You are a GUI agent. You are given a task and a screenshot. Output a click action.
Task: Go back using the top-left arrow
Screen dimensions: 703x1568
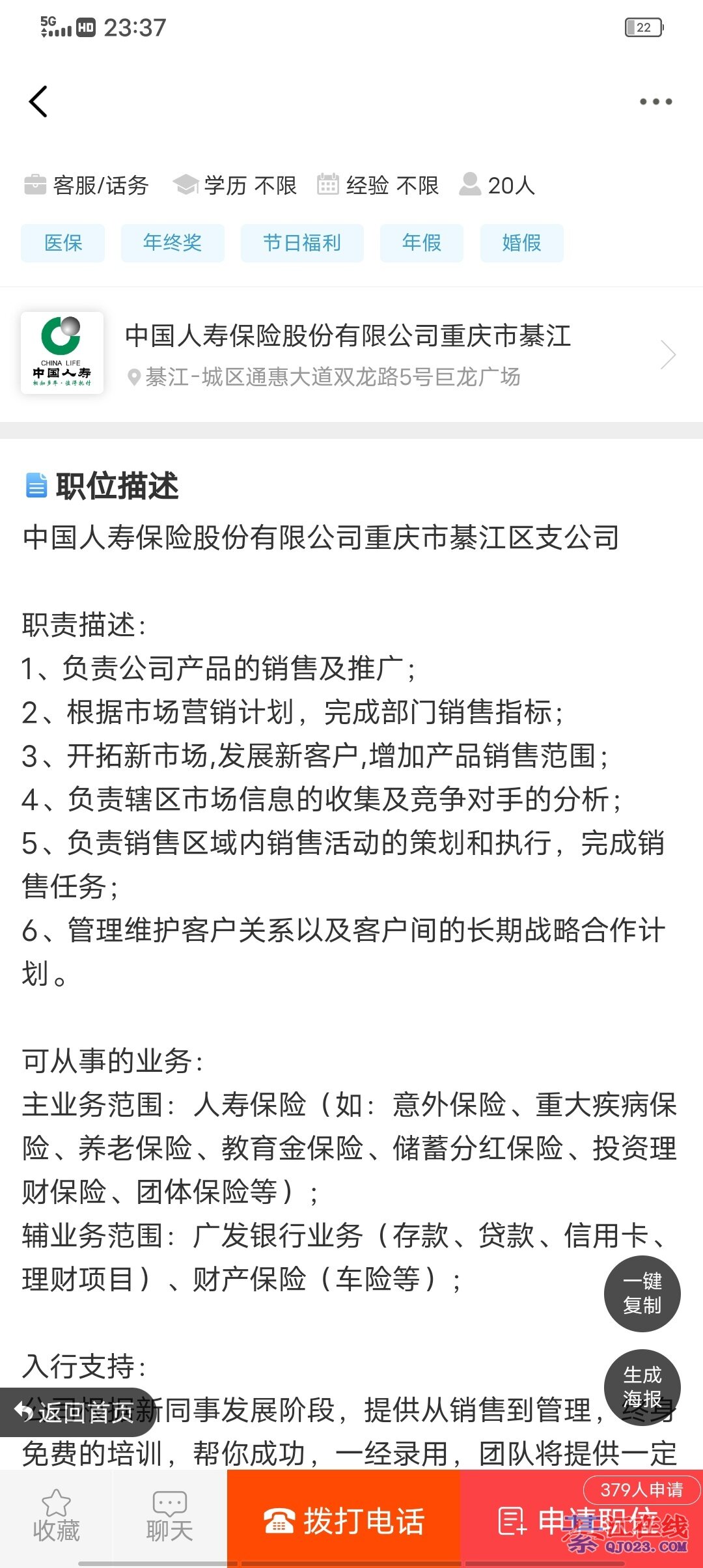point(38,102)
